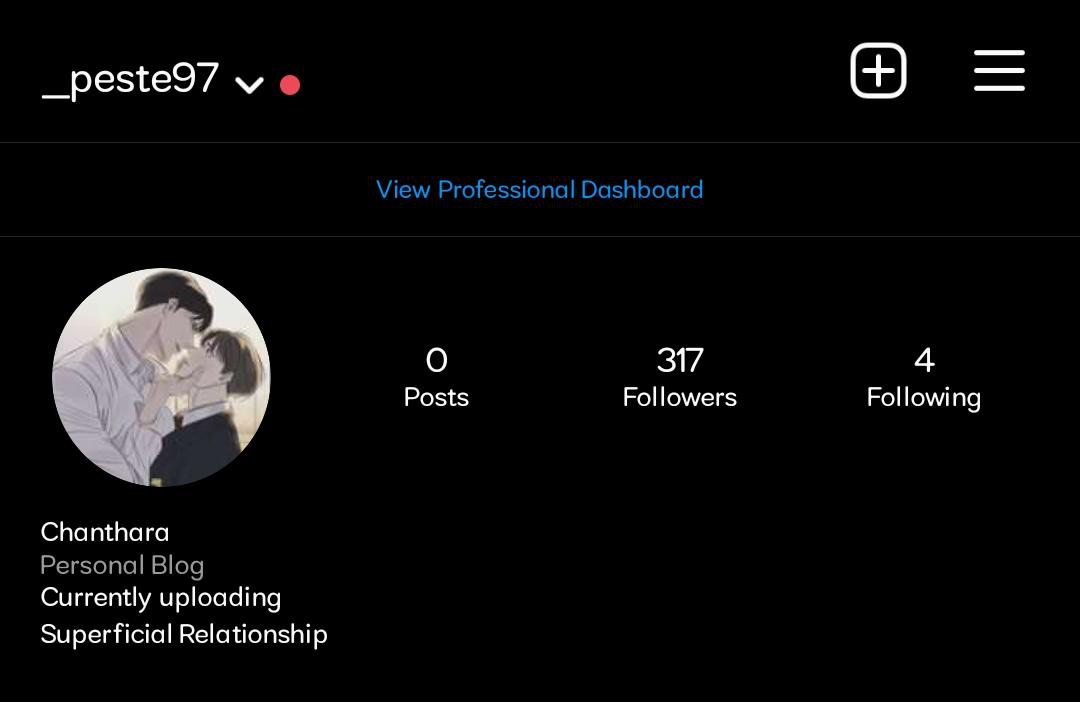View the 4 accounts being followed
The width and height of the screenshot is (1080, 702).
click(923, 377)
